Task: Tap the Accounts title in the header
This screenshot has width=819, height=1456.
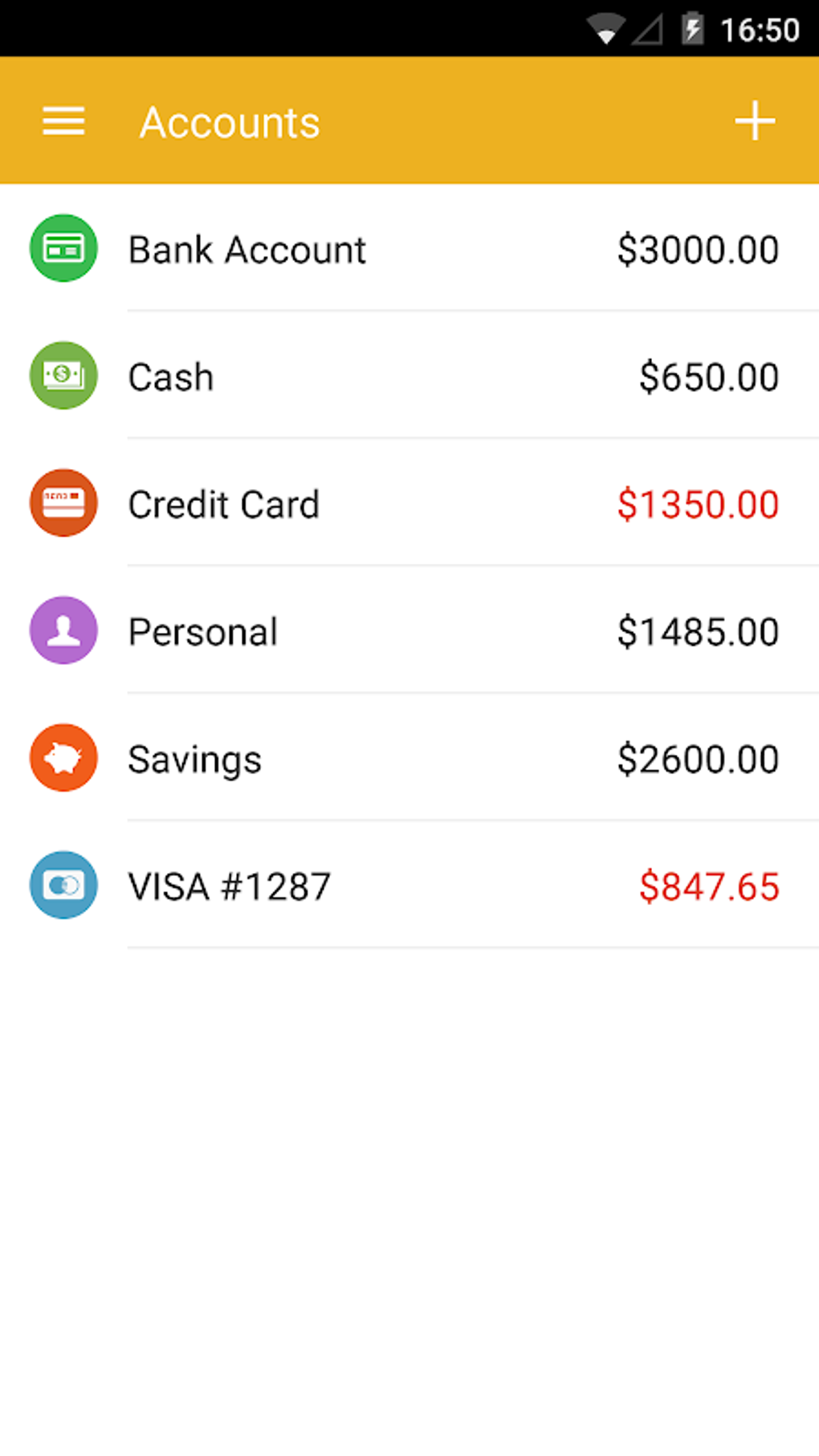Action: [230, 120]
